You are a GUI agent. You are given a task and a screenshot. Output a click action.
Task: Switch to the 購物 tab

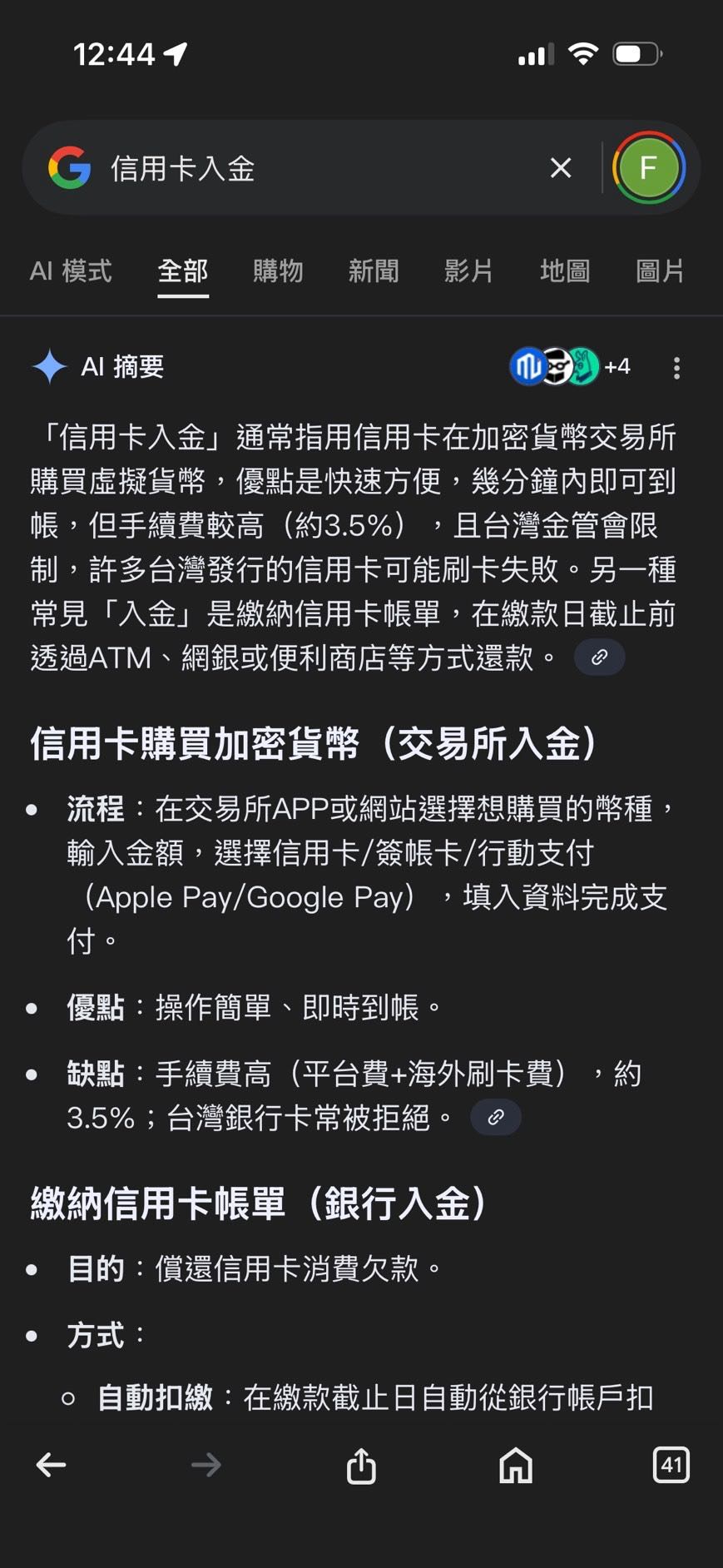pyautogui.click(x=278, y=271)
